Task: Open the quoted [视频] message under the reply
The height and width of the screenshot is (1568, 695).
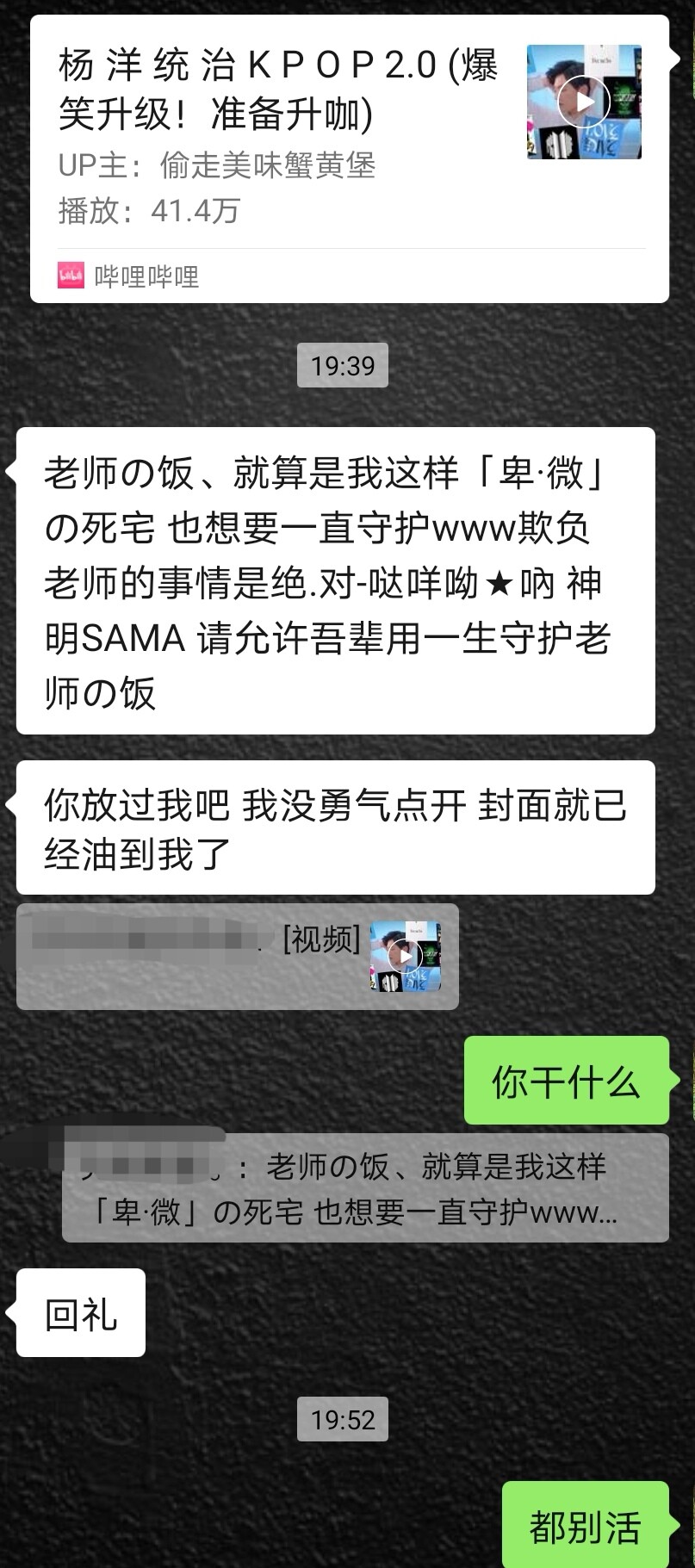Action: [238, 956]
